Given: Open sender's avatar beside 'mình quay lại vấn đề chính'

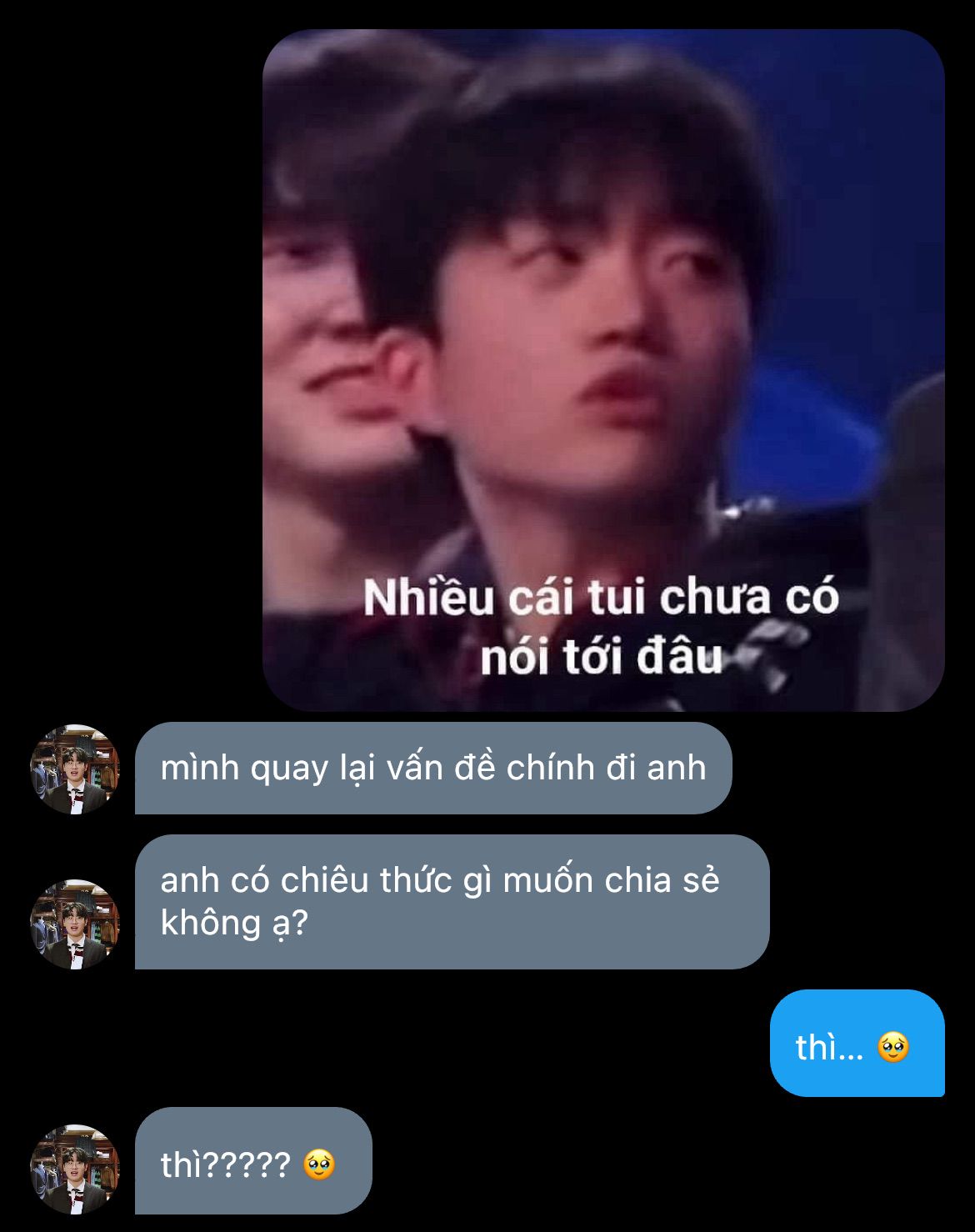Looking at the screenshot, I should (x=75, y=769).
